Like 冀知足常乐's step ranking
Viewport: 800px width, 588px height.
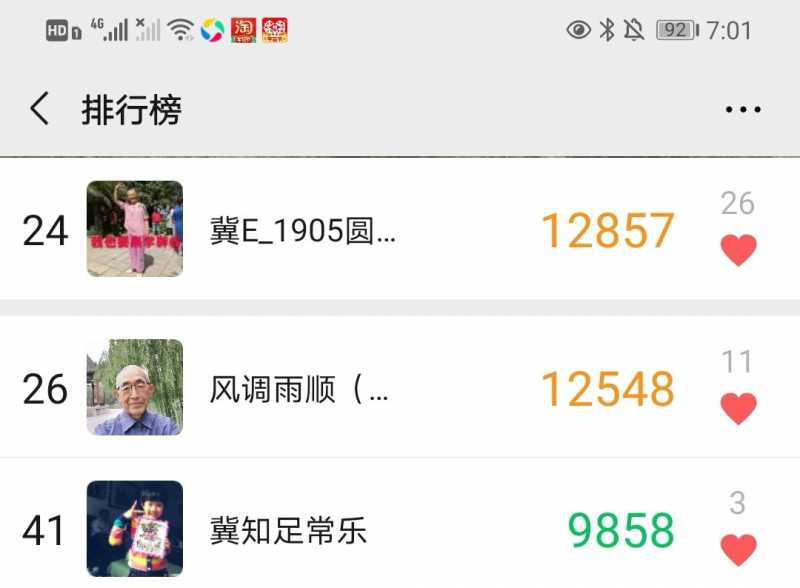(x=738, y=549)
